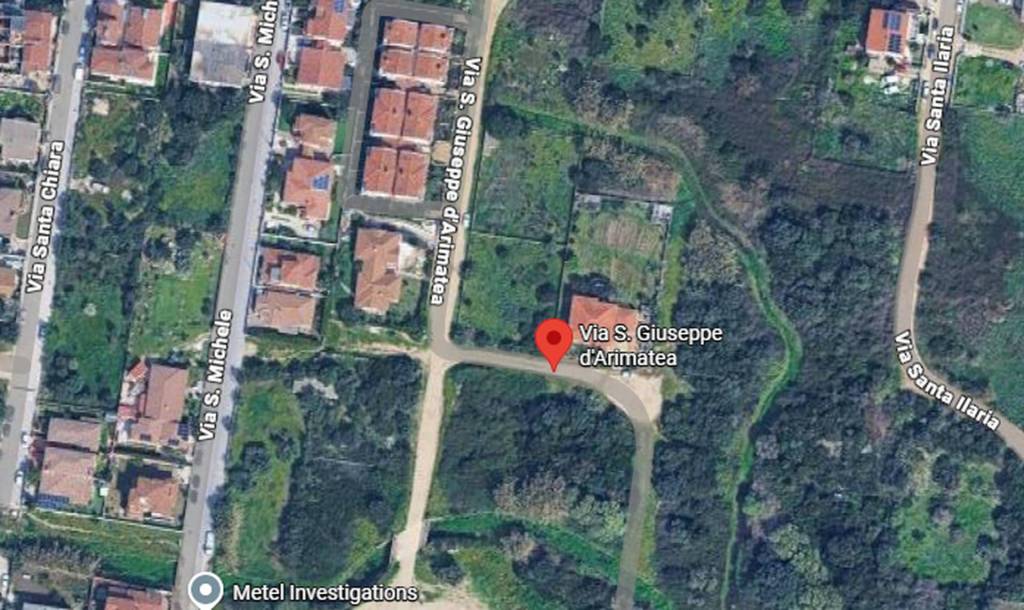This screenshot has width=1024, height=610.
Task: Tap the red pin on Via S. Giuseppe d'Arimatea
Action: pyautogui.click(x=553, y=341)
